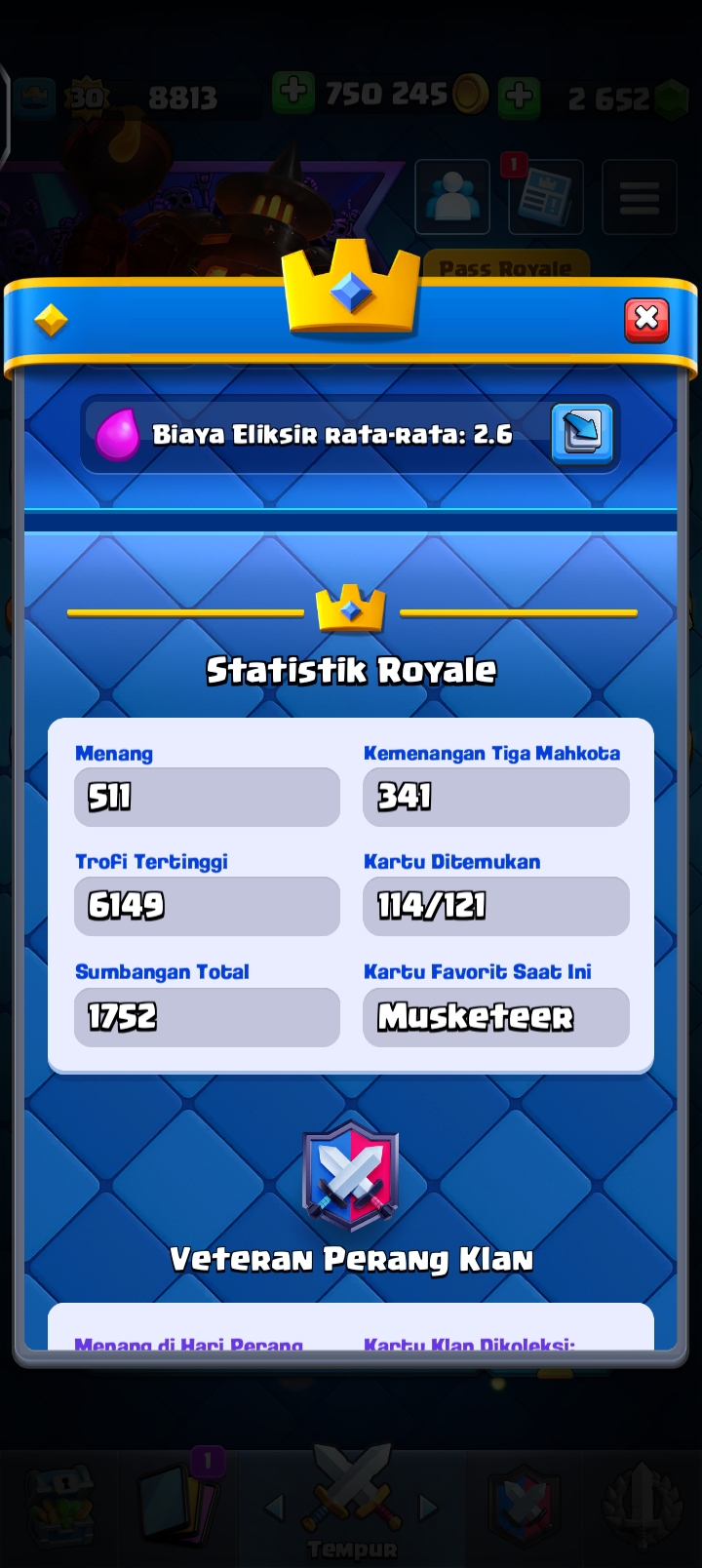
Task: Copy the deck using the share icon
Action: pyautogui.click(x=582, y=433)
